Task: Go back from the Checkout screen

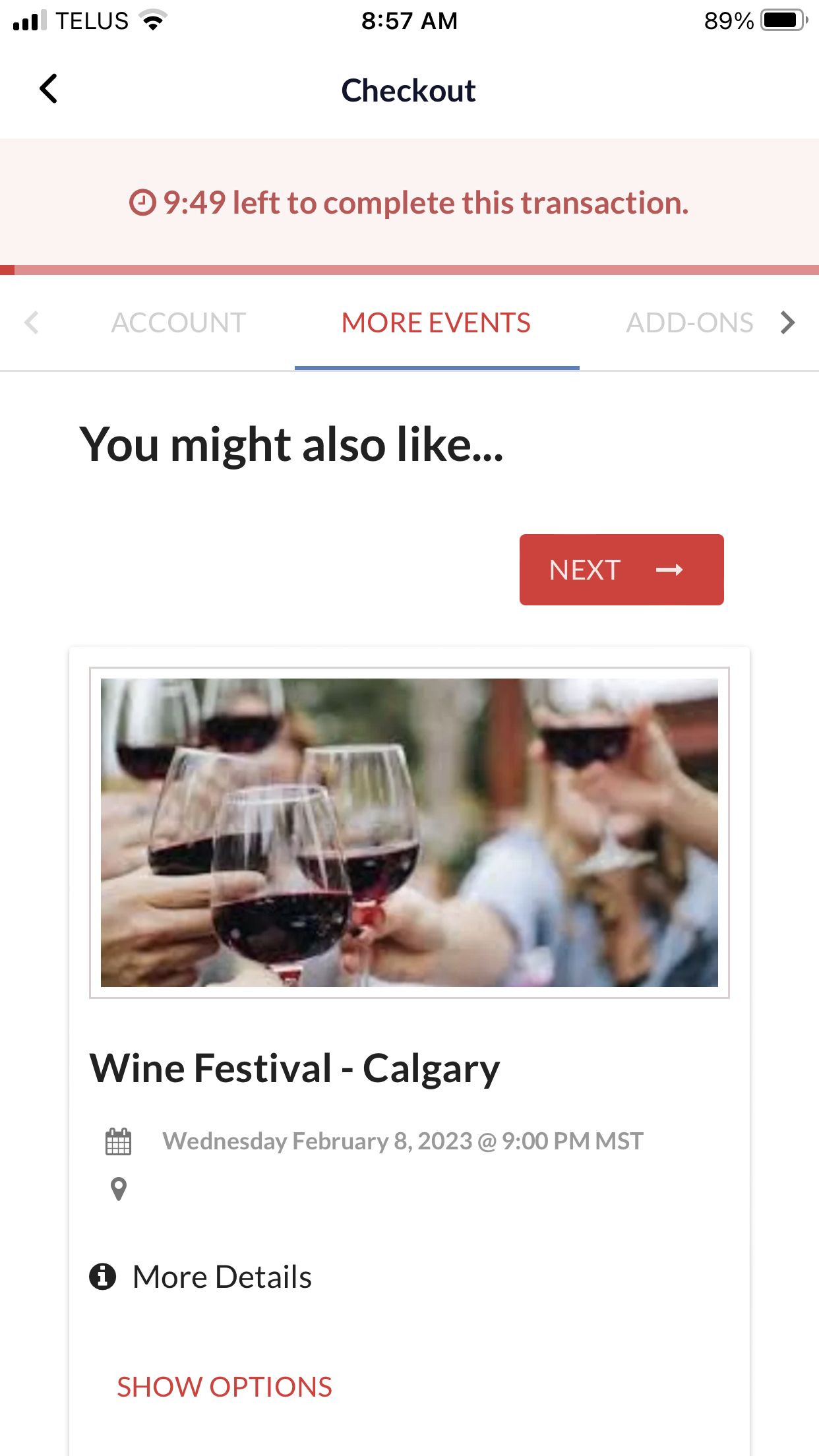Action: point(49,89)
